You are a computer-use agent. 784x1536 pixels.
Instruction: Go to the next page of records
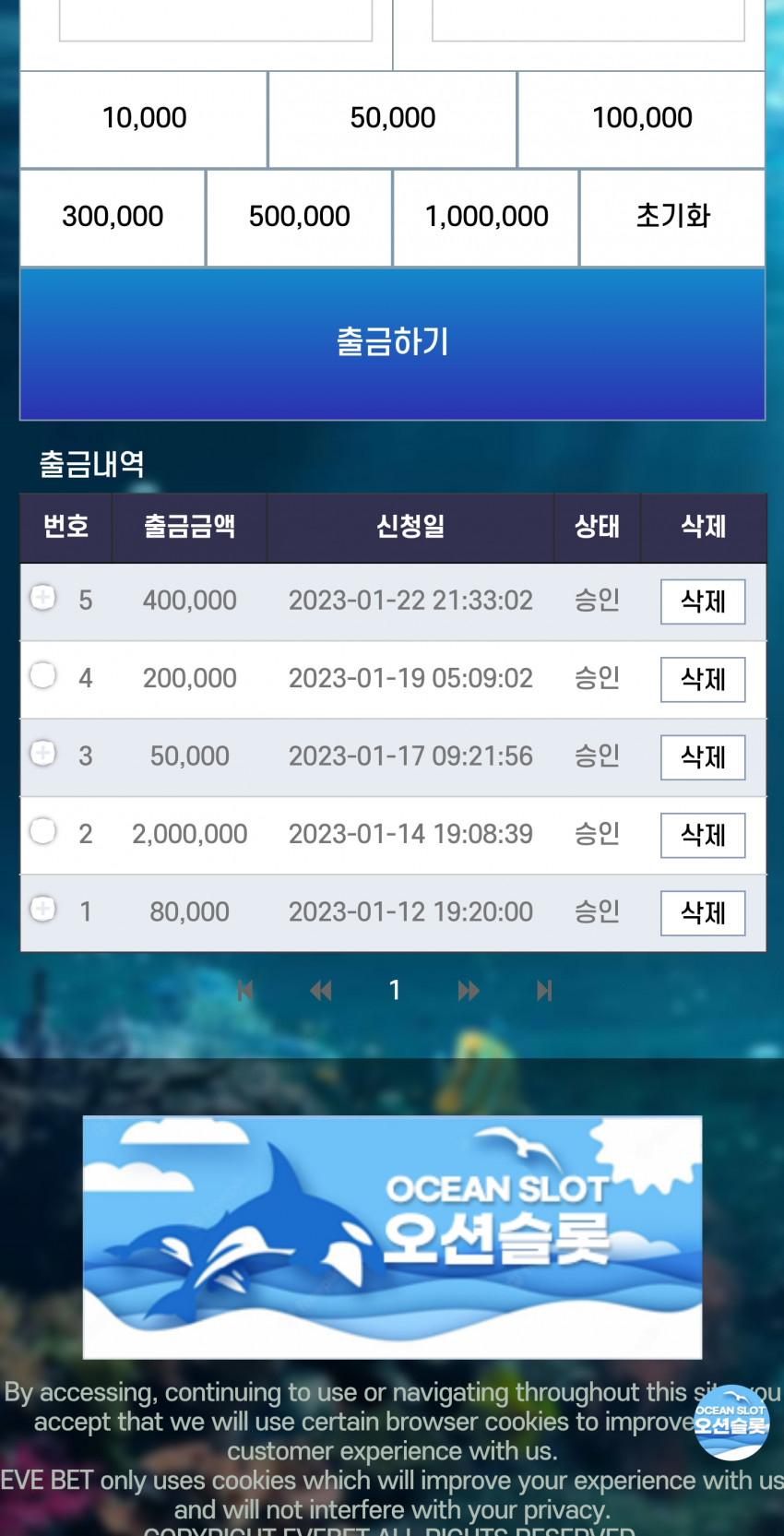(469, 991)
